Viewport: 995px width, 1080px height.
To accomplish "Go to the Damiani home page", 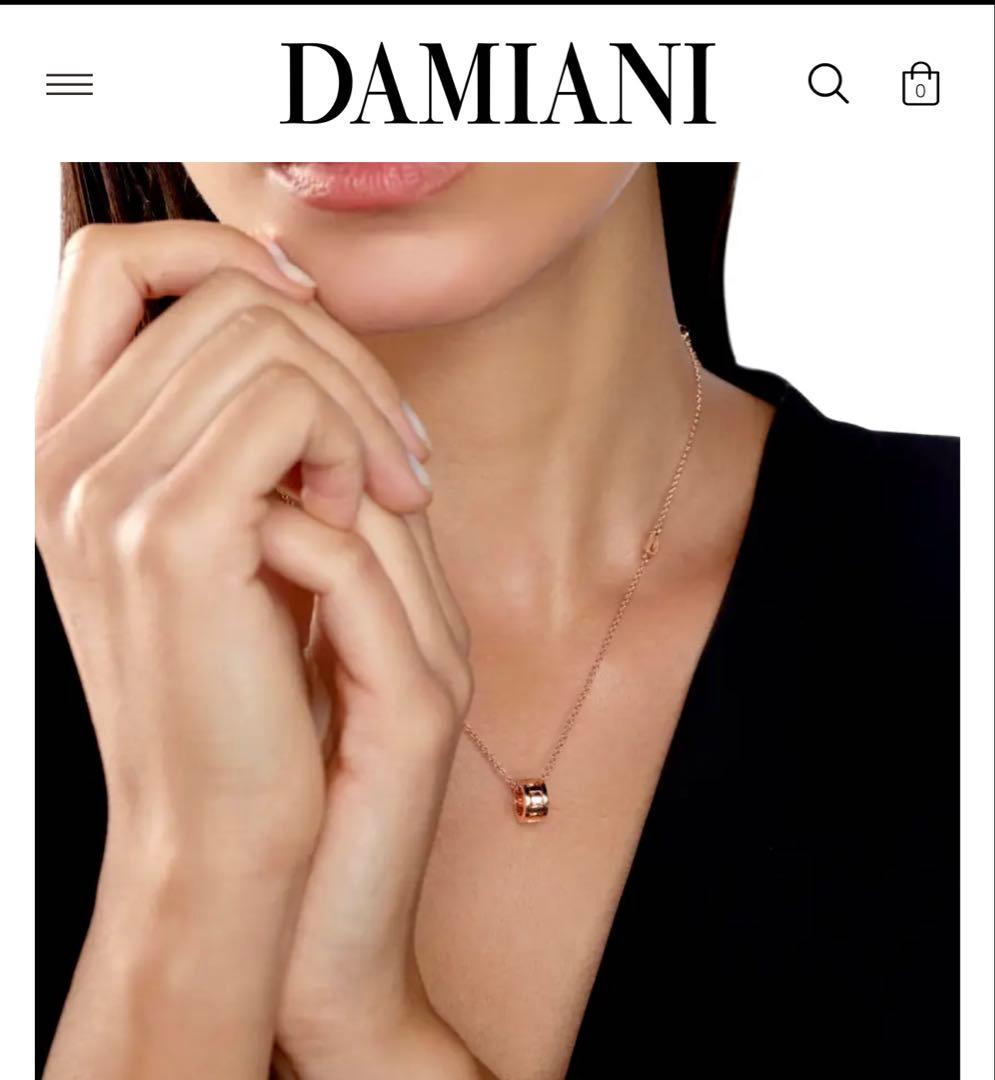I will pyautogui.click(x=497, y=84).
